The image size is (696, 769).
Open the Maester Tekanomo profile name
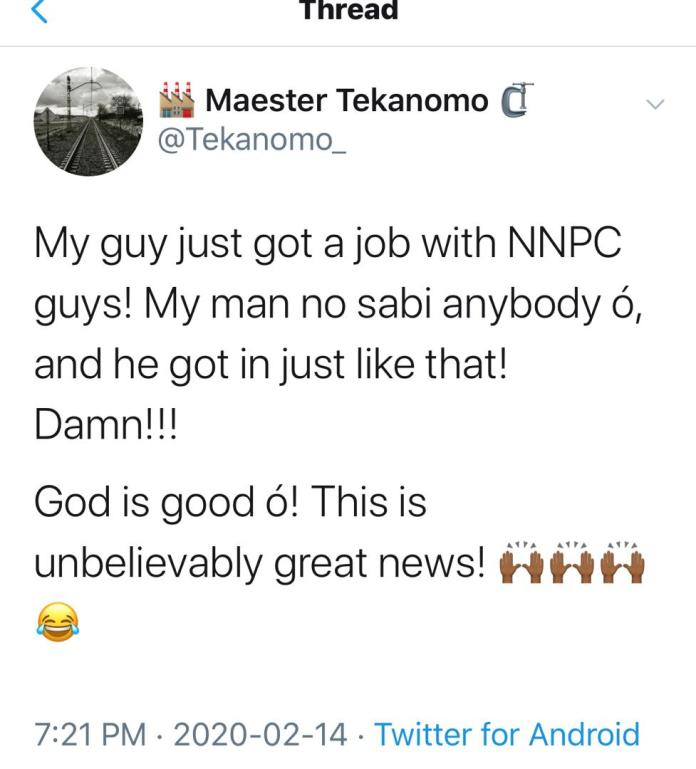coord(346,101)
